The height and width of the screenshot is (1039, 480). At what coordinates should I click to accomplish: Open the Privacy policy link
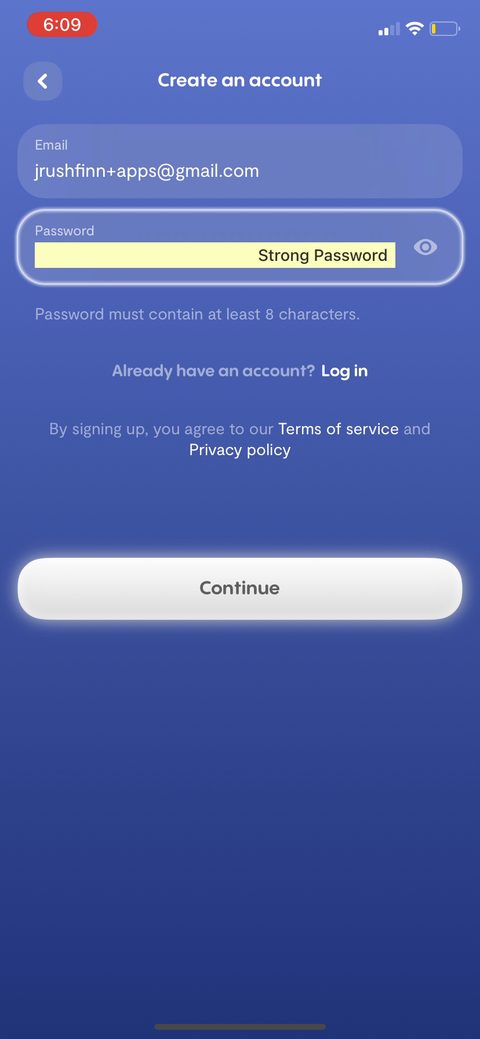click(240, 450)
